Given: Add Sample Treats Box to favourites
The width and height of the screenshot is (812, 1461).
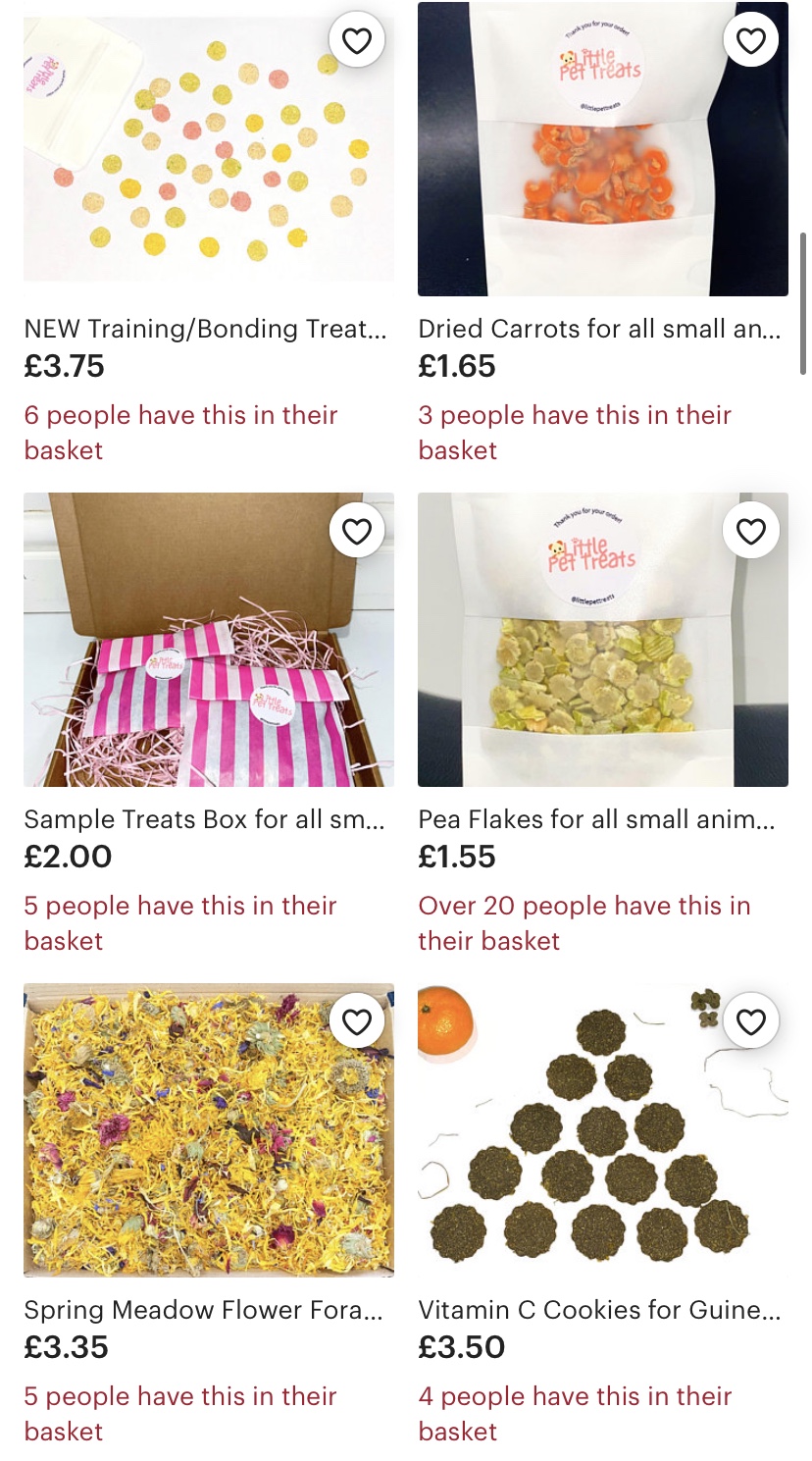Looking at the screenshot, I should point(357,531).
